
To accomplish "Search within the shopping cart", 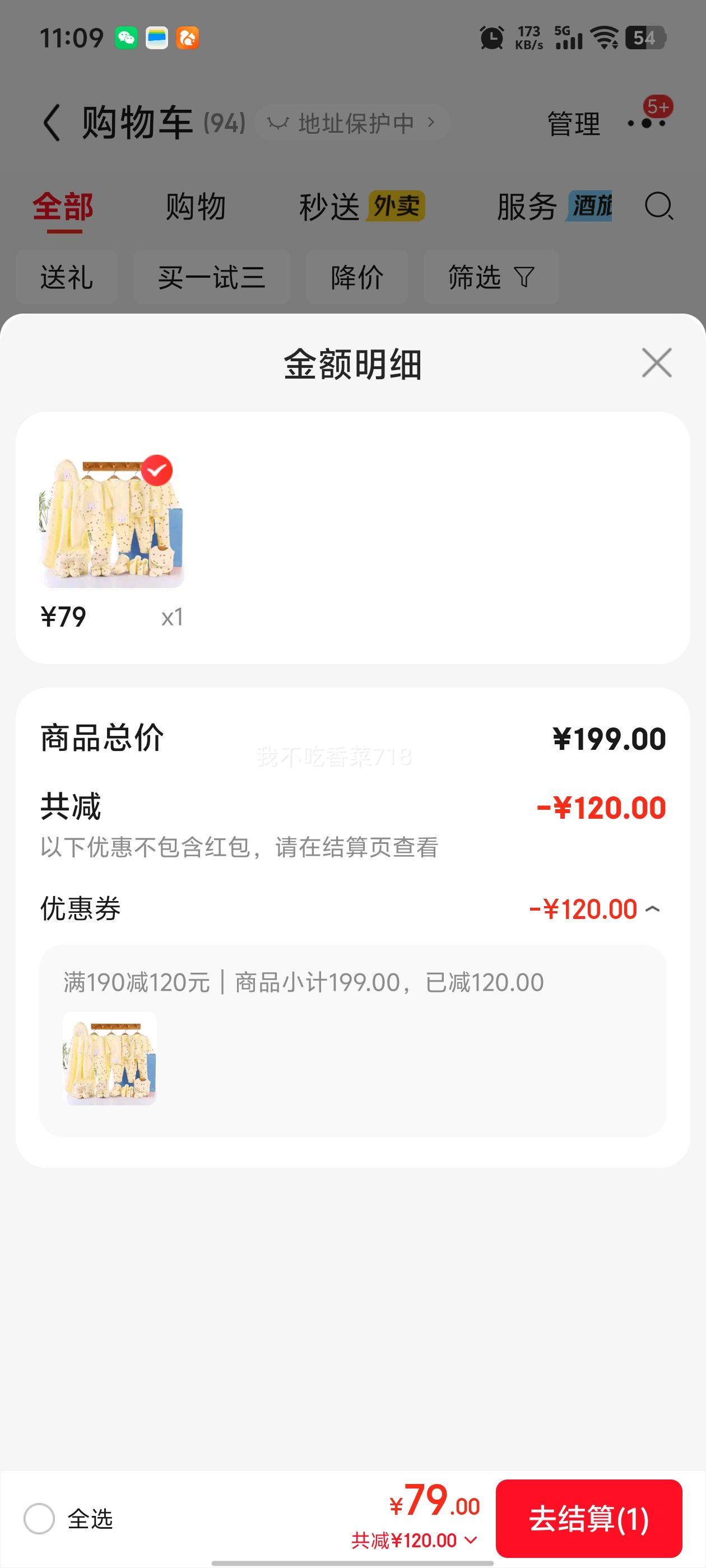I will coord(658,206).
